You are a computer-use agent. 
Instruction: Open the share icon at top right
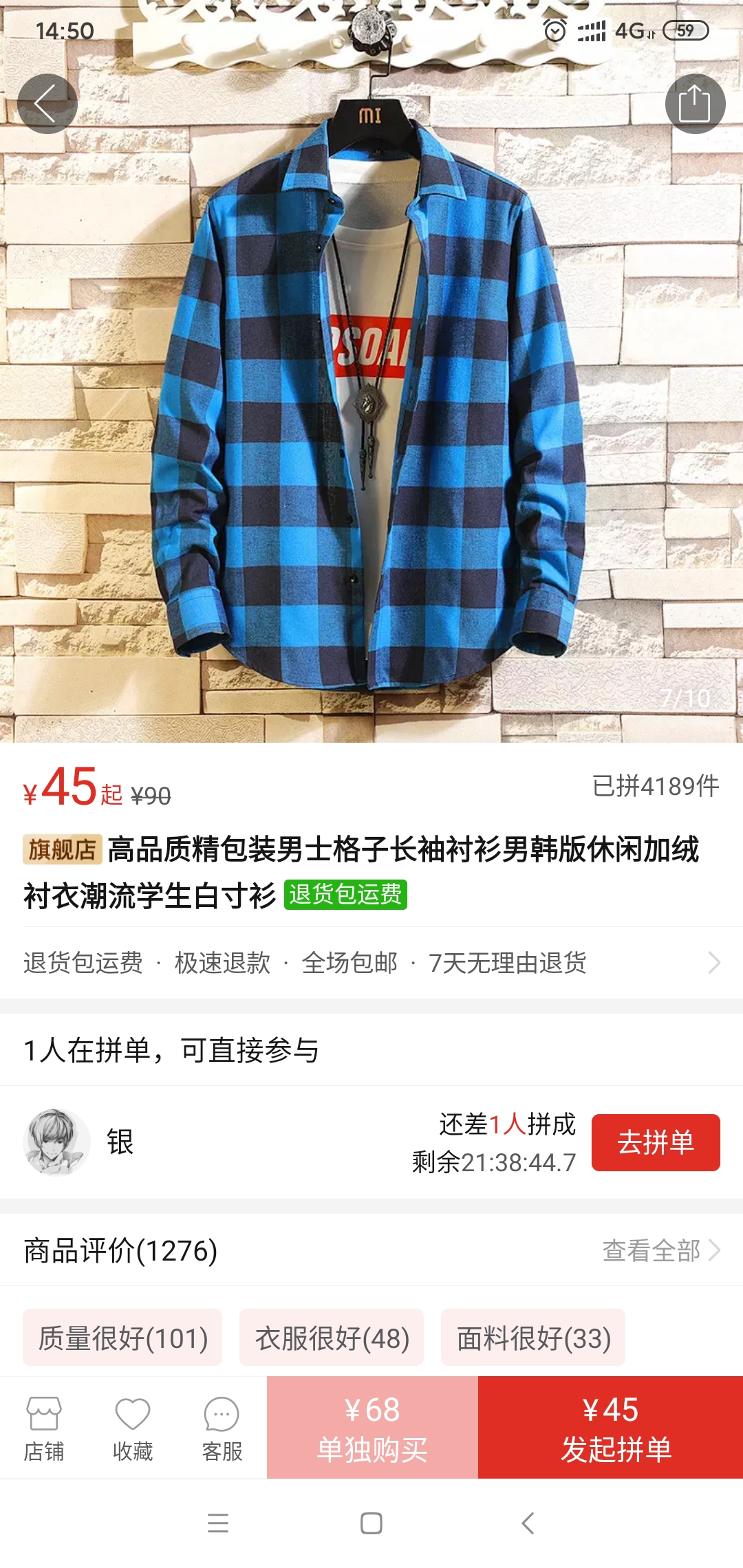pyautogui.click(x=696, y=103)
